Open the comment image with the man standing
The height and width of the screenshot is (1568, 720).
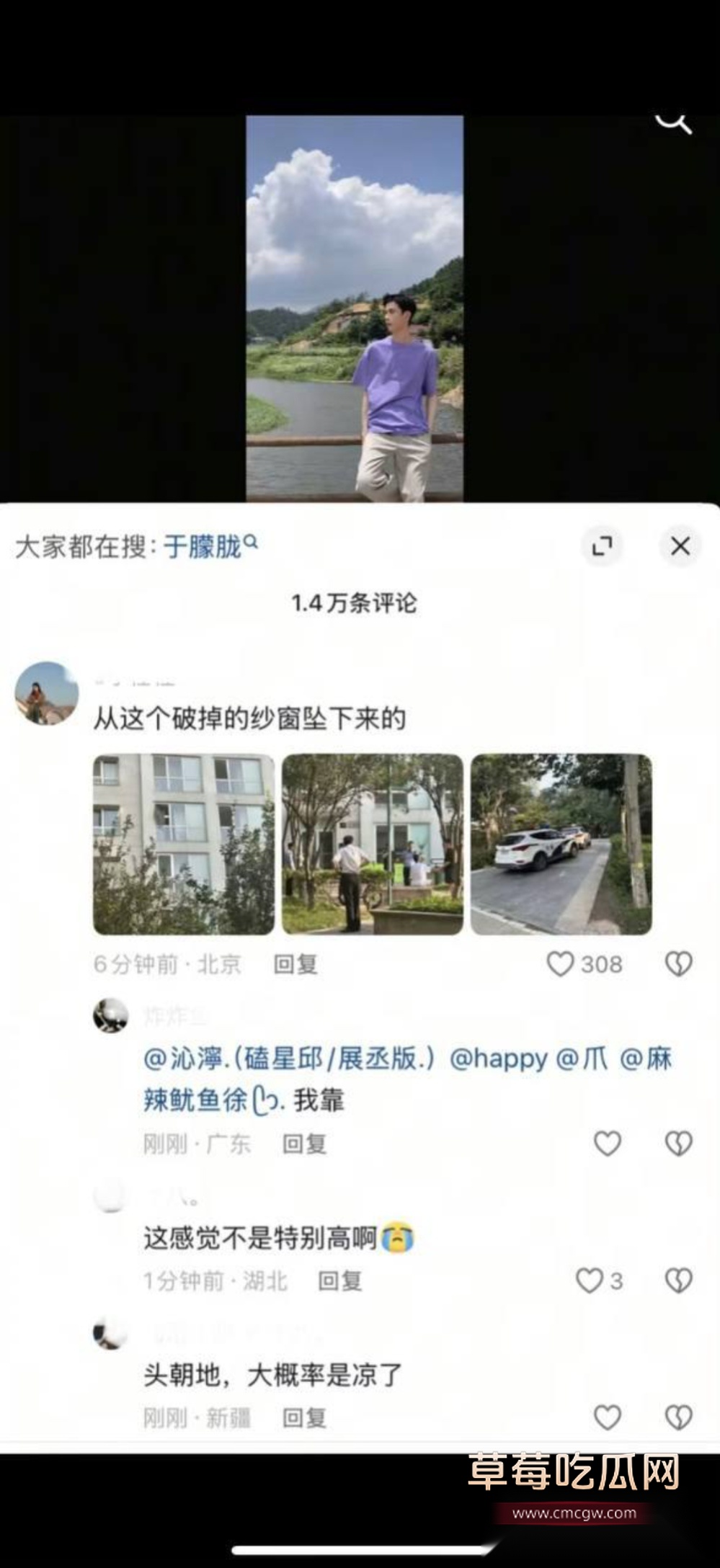pyautogui.click(x=372, y=844)
